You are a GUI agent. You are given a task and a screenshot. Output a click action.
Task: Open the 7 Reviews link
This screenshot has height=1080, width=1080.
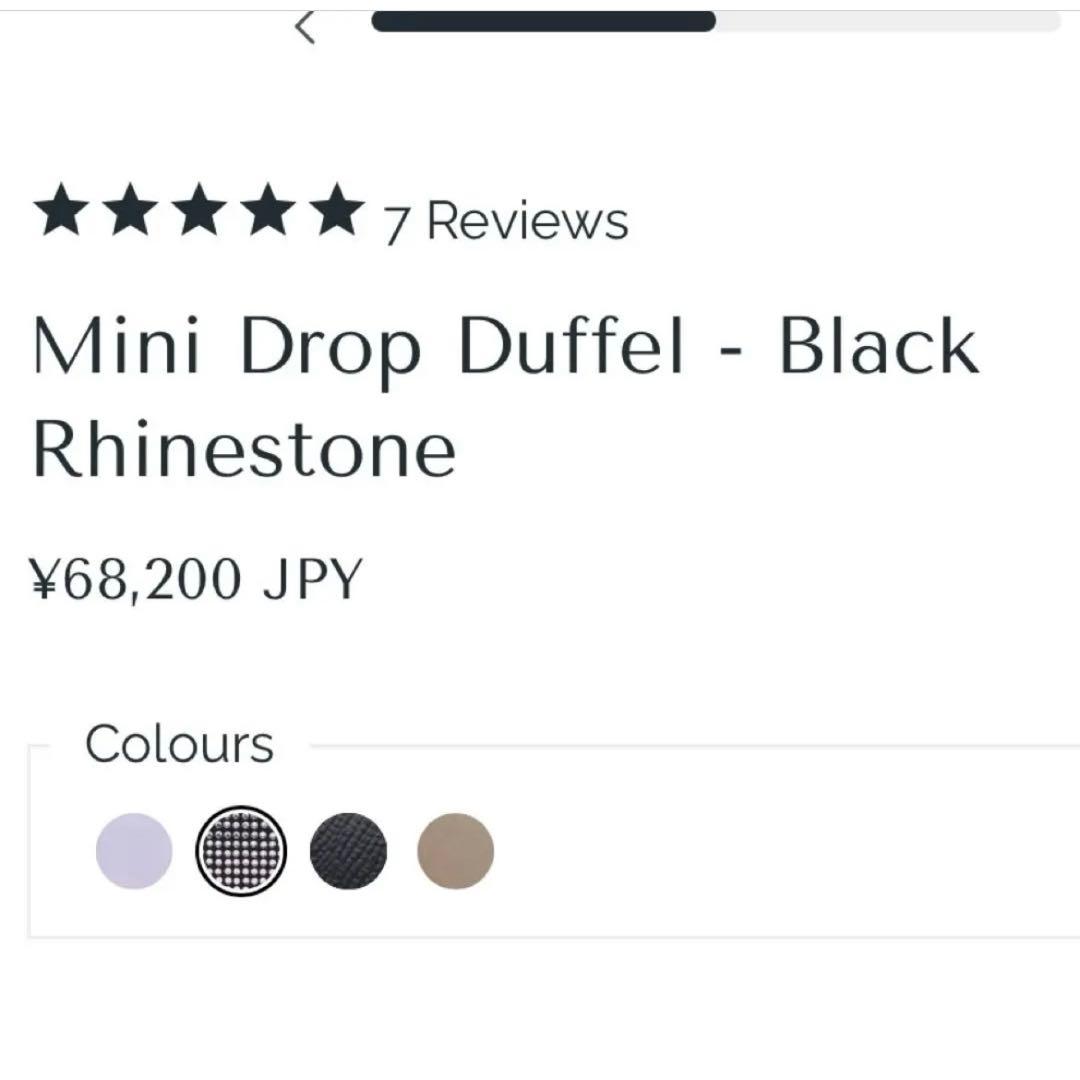pyautogui.click(x=506, y=221)
